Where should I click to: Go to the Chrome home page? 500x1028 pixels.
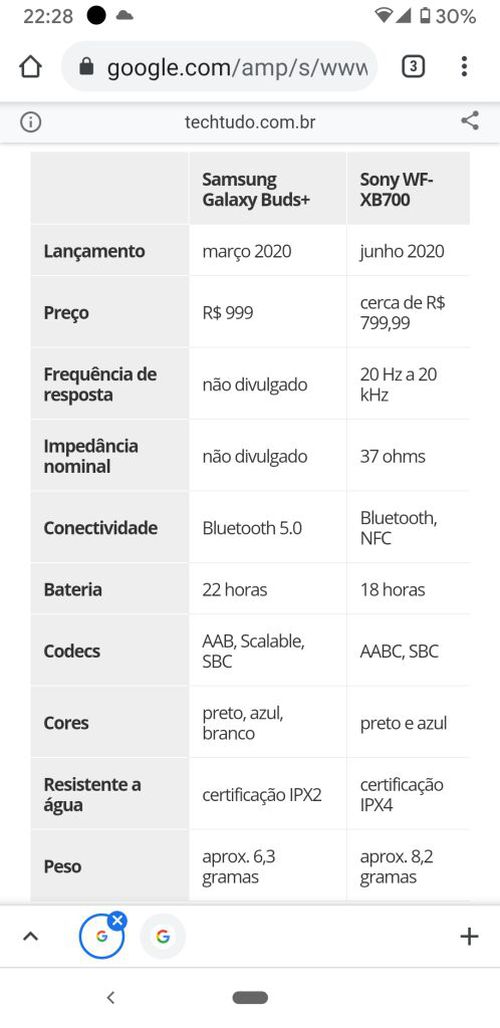[x=30, y=67]
